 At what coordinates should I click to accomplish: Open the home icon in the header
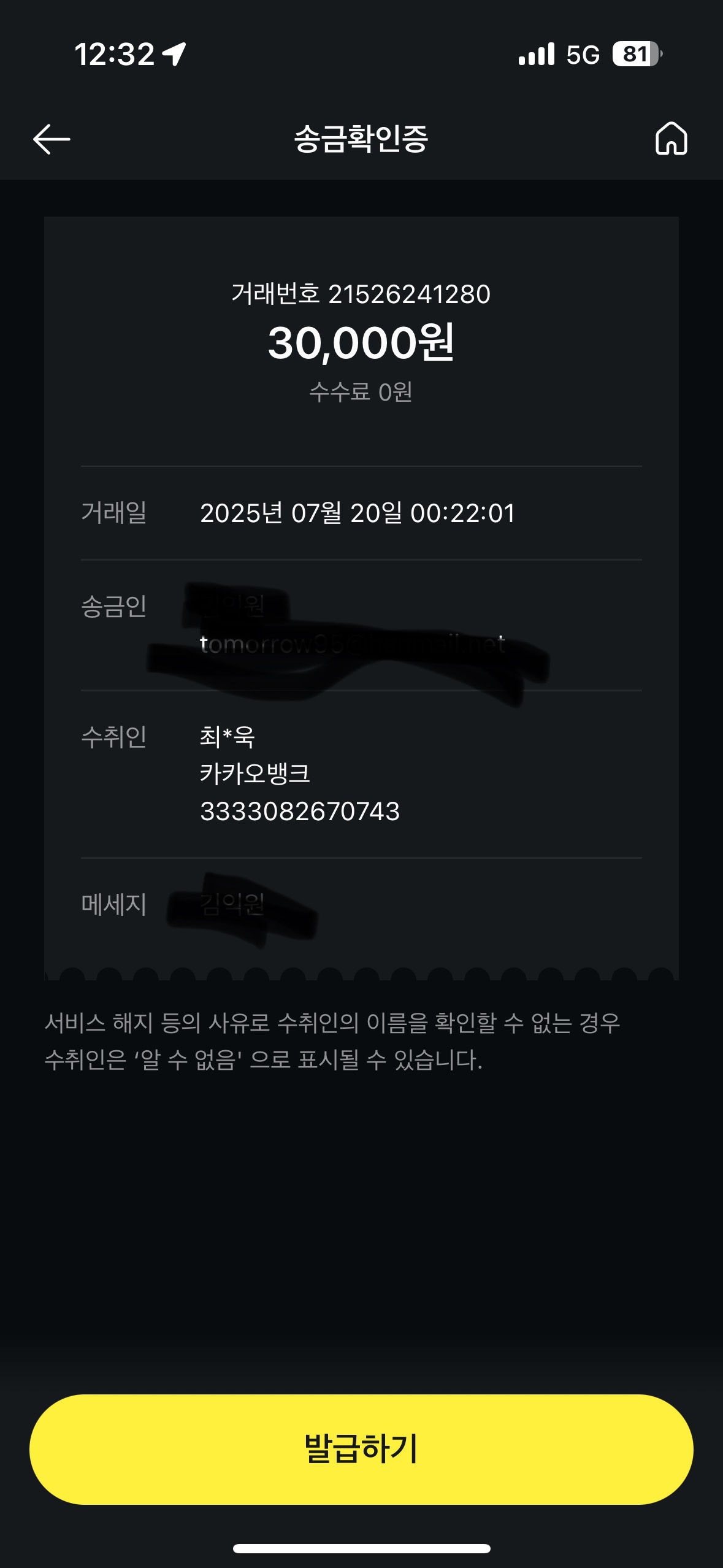[x=671, y=139]
